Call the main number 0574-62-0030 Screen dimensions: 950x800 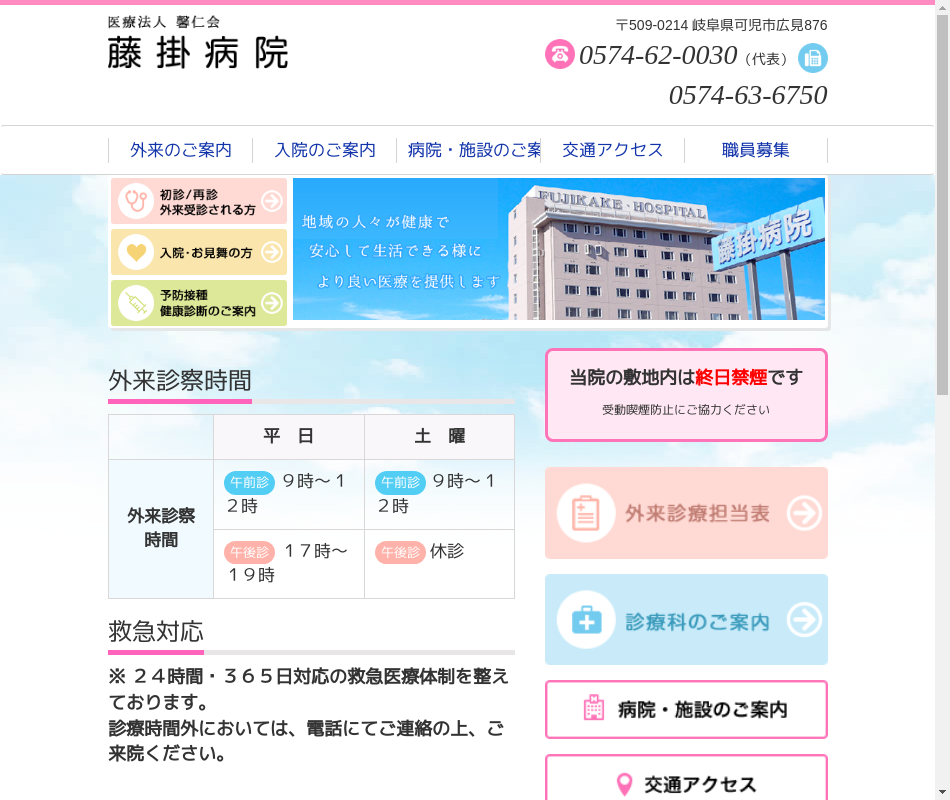pyautogui.click(x=657, y=56)
